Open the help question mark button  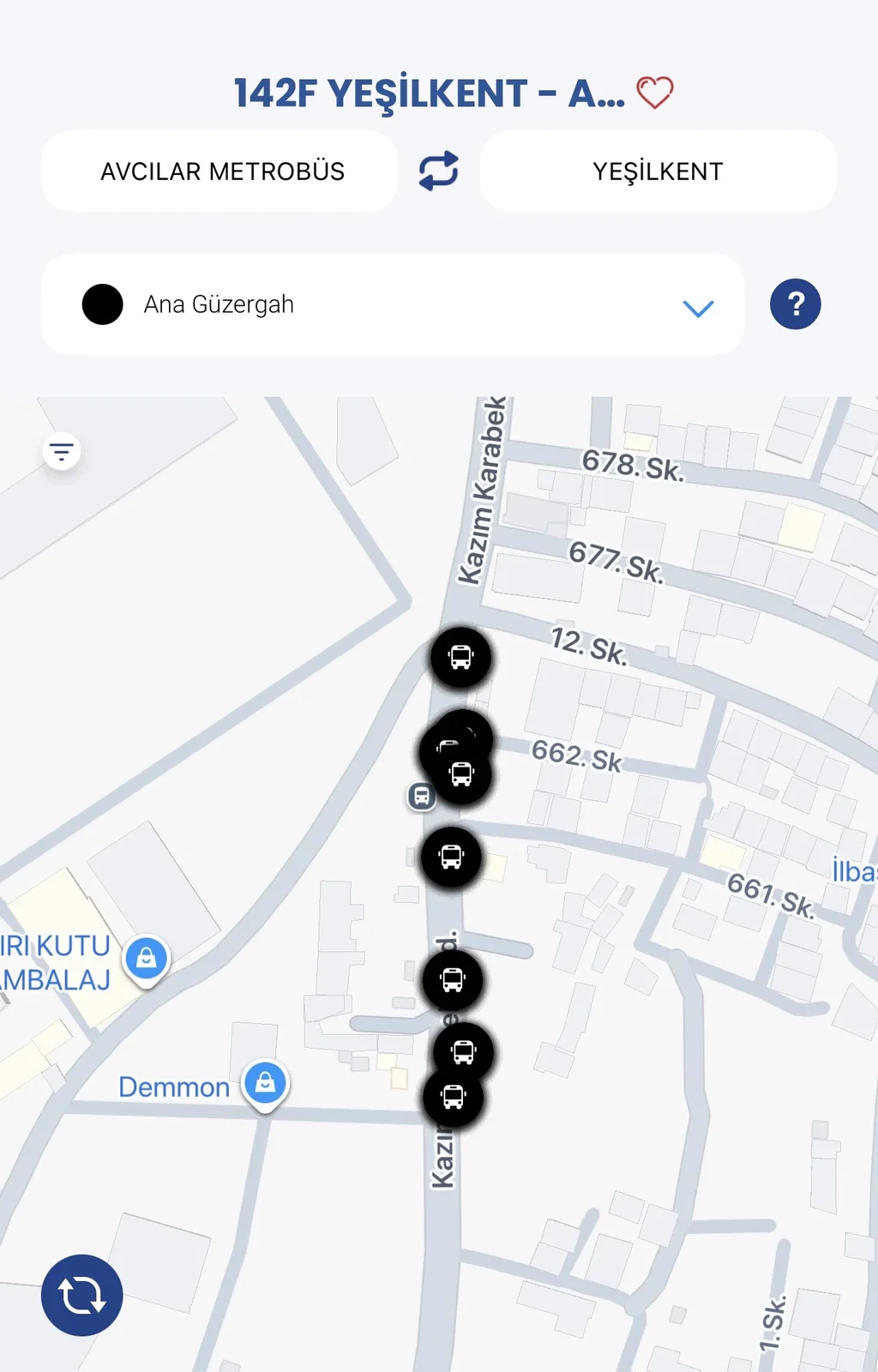(795, 304)
